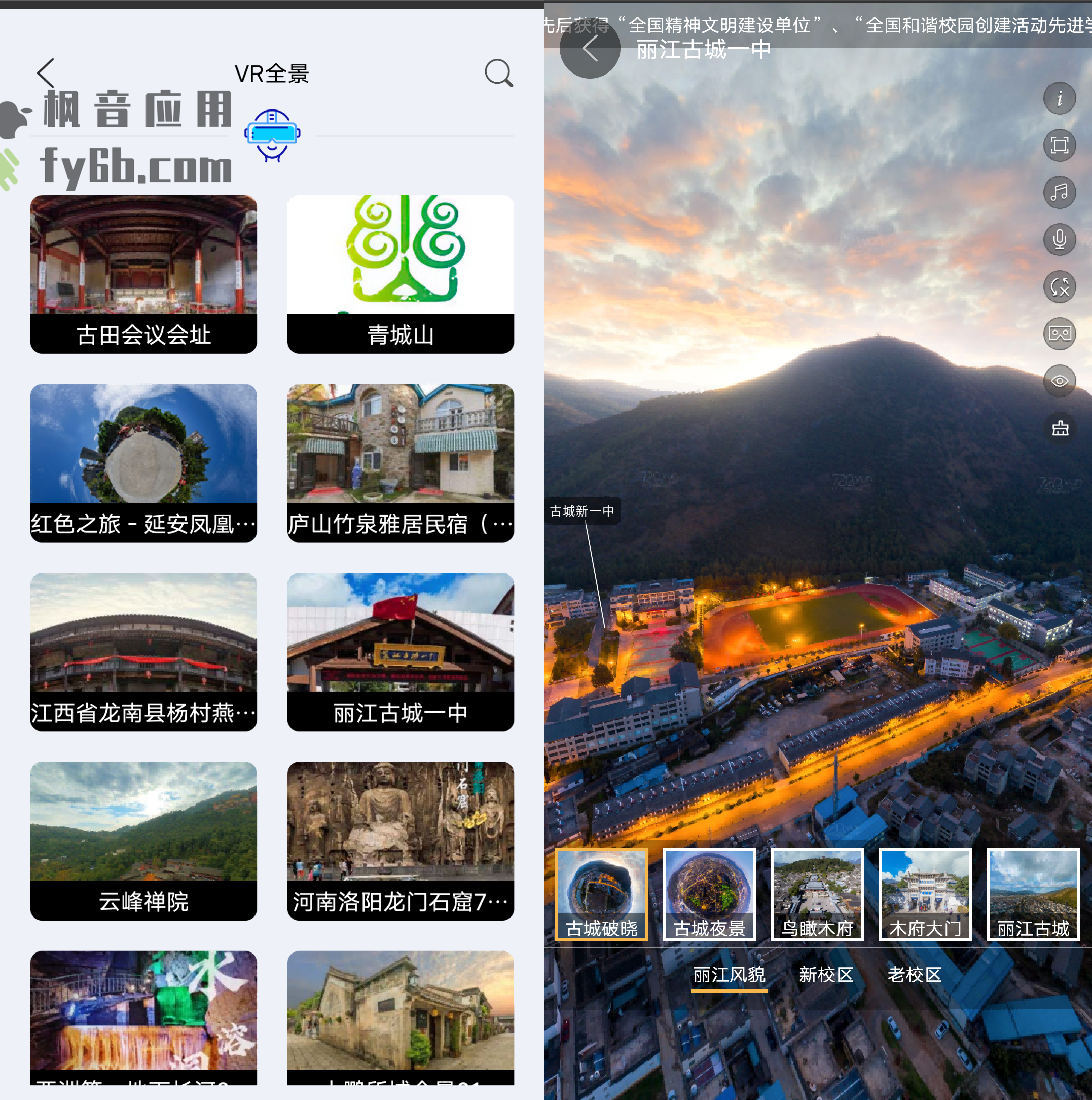1092x1100 pixels.
Task: Switch to VR glasses mode
Action: (x=1059, y=334)
